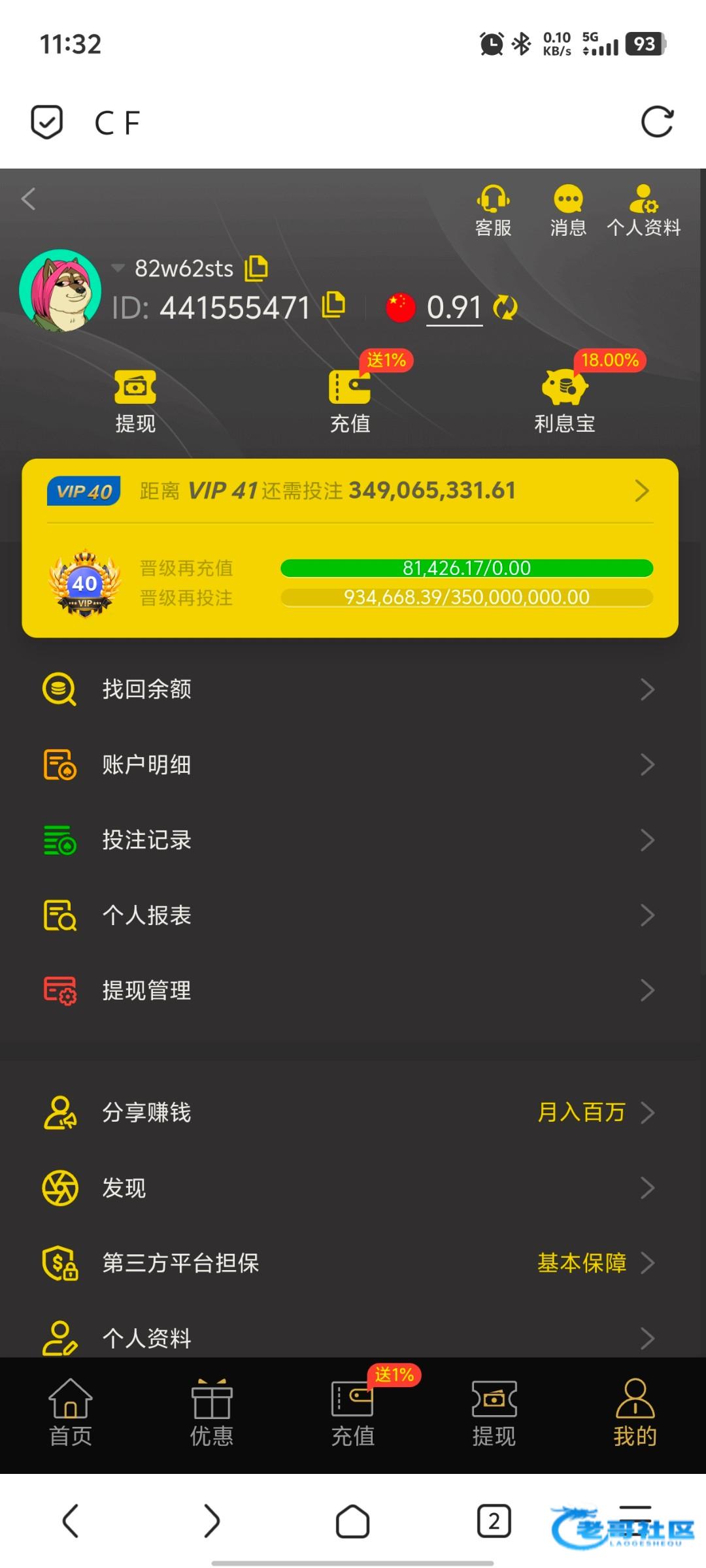The image size is (706, 1568).
Task: Reload the page with the refresh icon
Action: (x=656, y=122)
